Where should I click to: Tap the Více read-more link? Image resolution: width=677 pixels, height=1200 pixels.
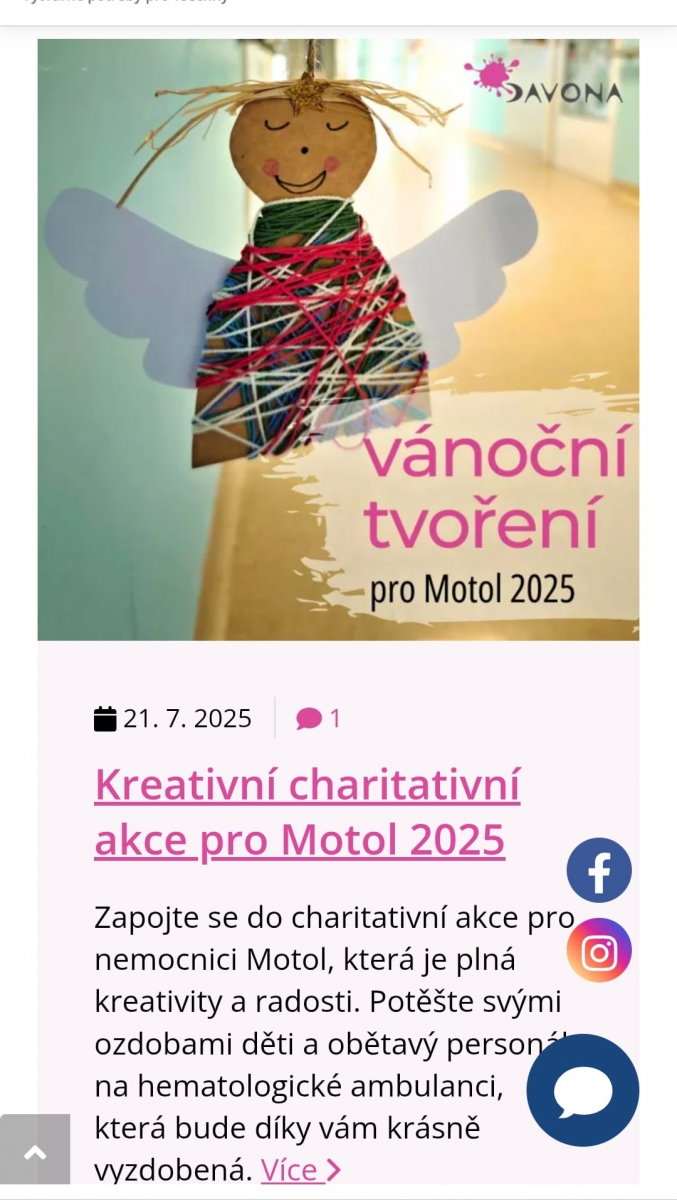(301, 1169)
